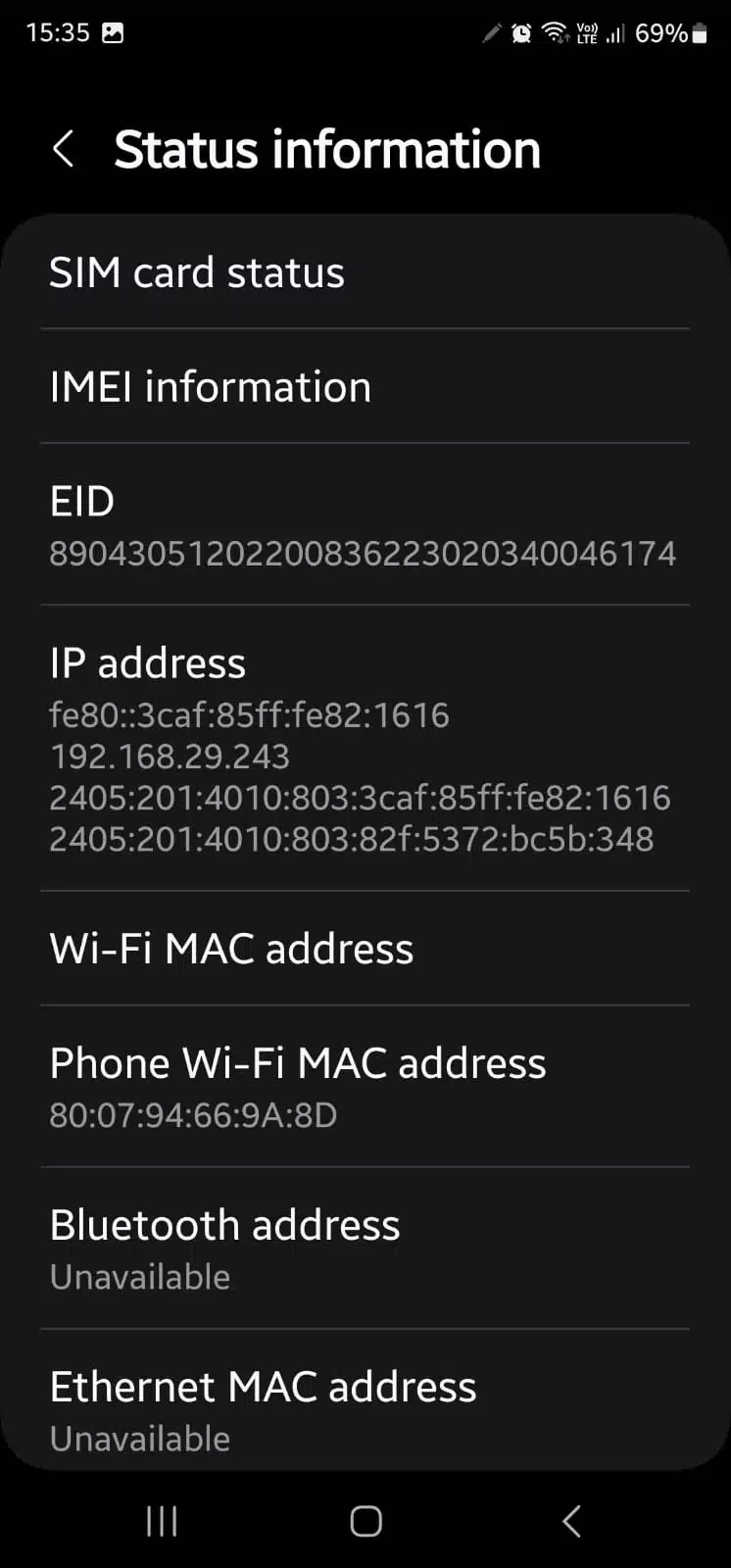Tap the battery icon in the status bar

click(698, 32)
